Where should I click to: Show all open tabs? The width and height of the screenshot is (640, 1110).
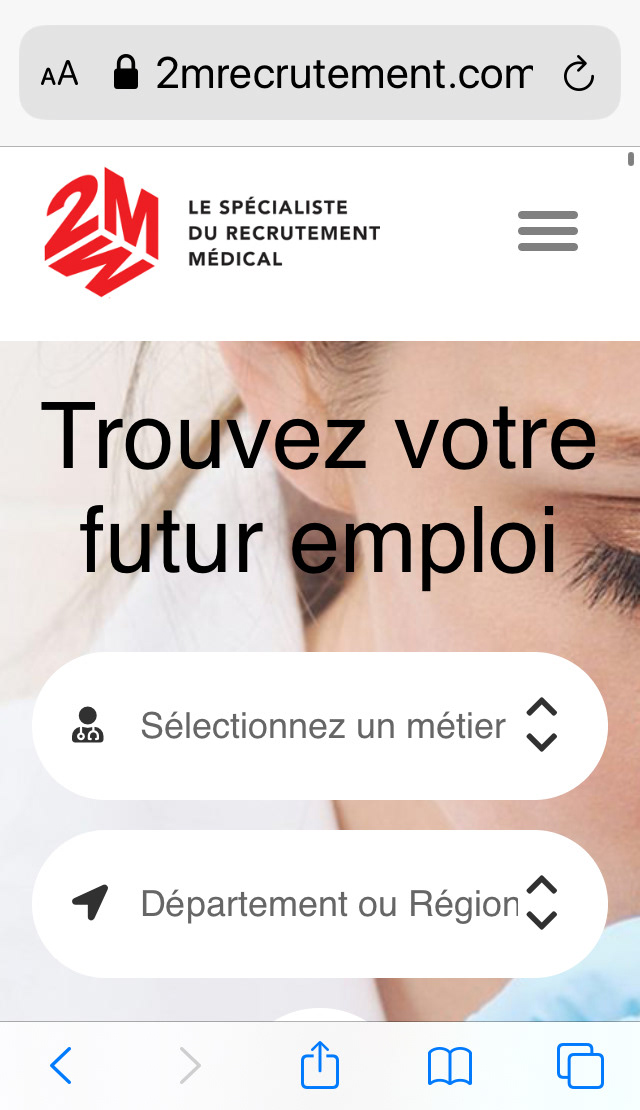580,1066
